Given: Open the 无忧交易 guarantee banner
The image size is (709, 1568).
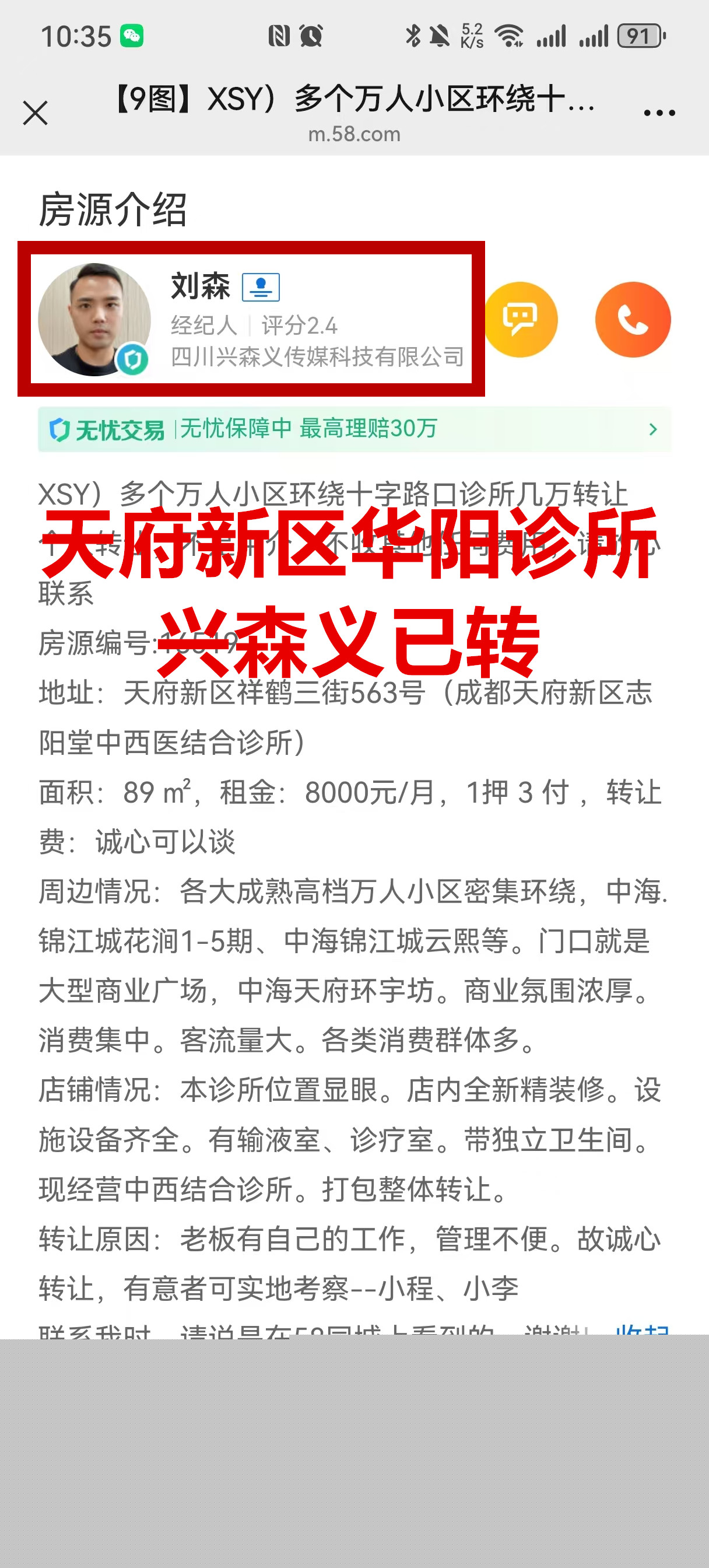Looking at the screenshot, I should point(354,429).
